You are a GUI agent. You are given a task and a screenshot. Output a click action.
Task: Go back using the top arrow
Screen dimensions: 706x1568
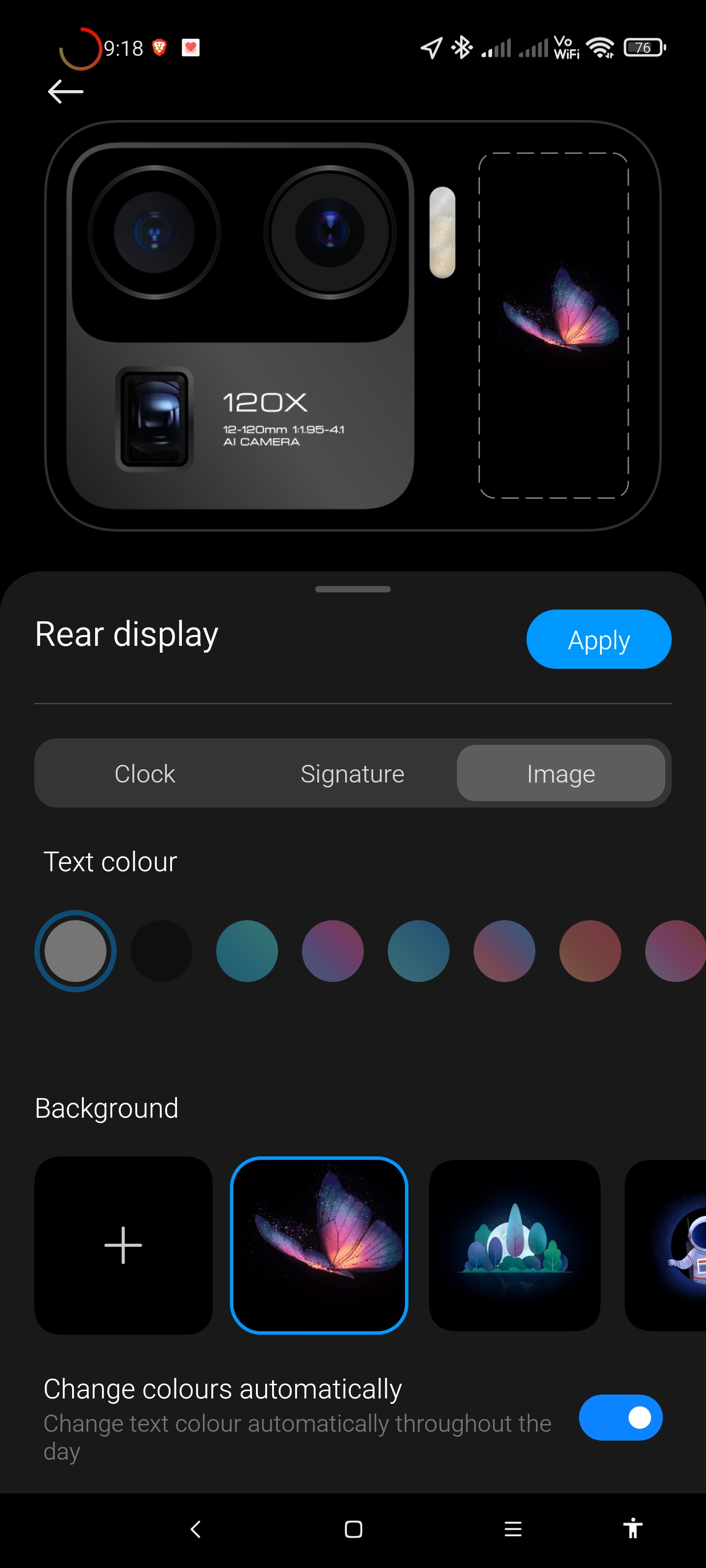(x=66, y=92)
